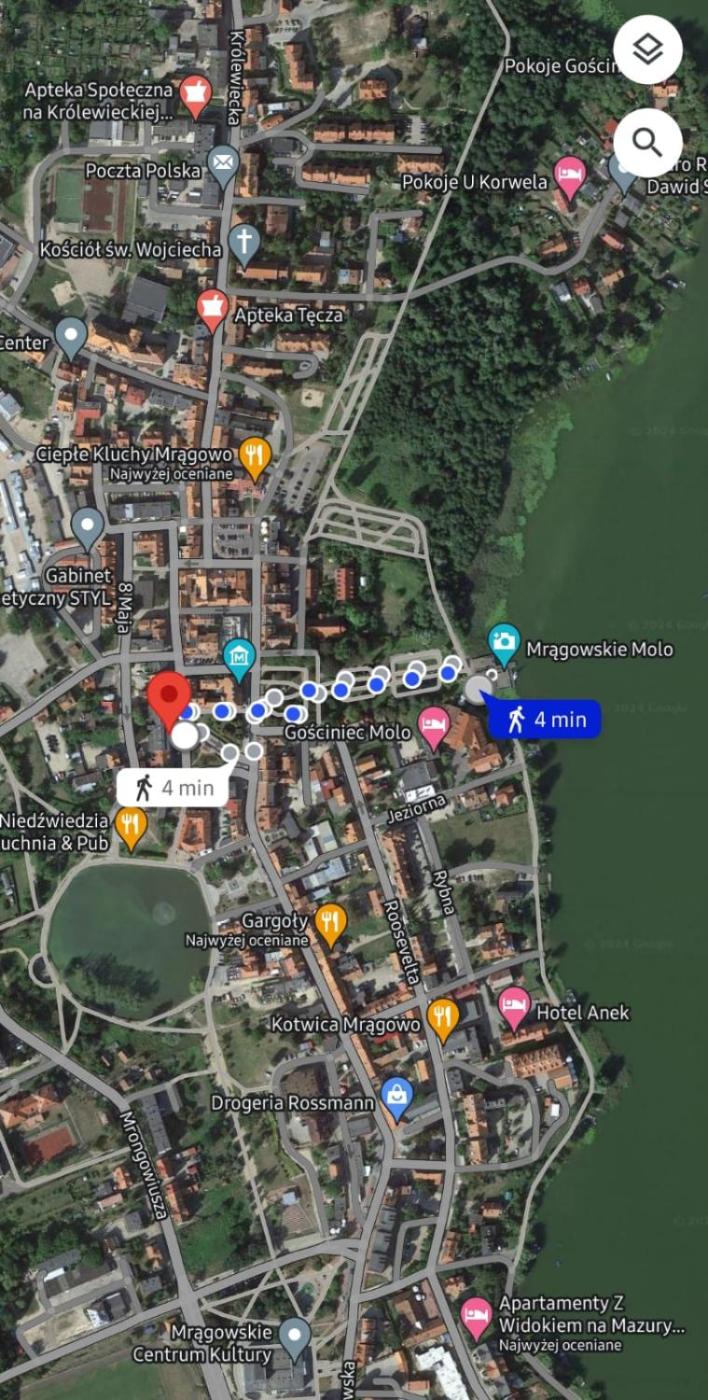Open the Niedźwiedzia Kuchnia & Pub marker

click(131, 826)
